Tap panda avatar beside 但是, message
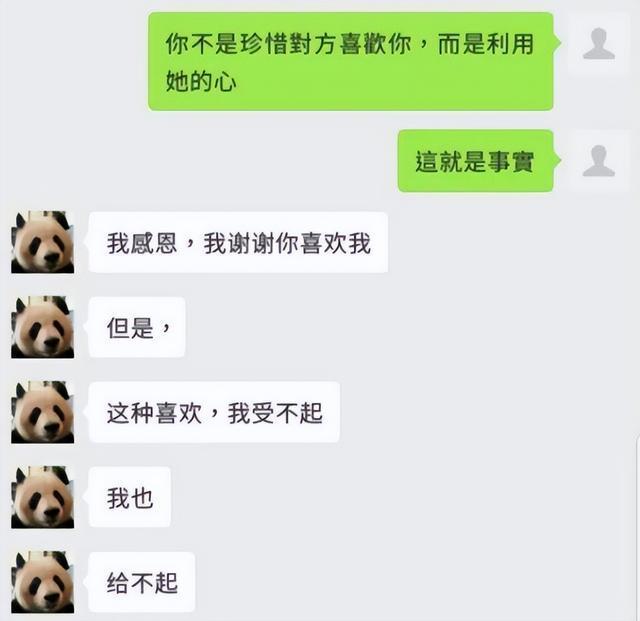Viewport: 640px width, 621px height. [42, 327]
